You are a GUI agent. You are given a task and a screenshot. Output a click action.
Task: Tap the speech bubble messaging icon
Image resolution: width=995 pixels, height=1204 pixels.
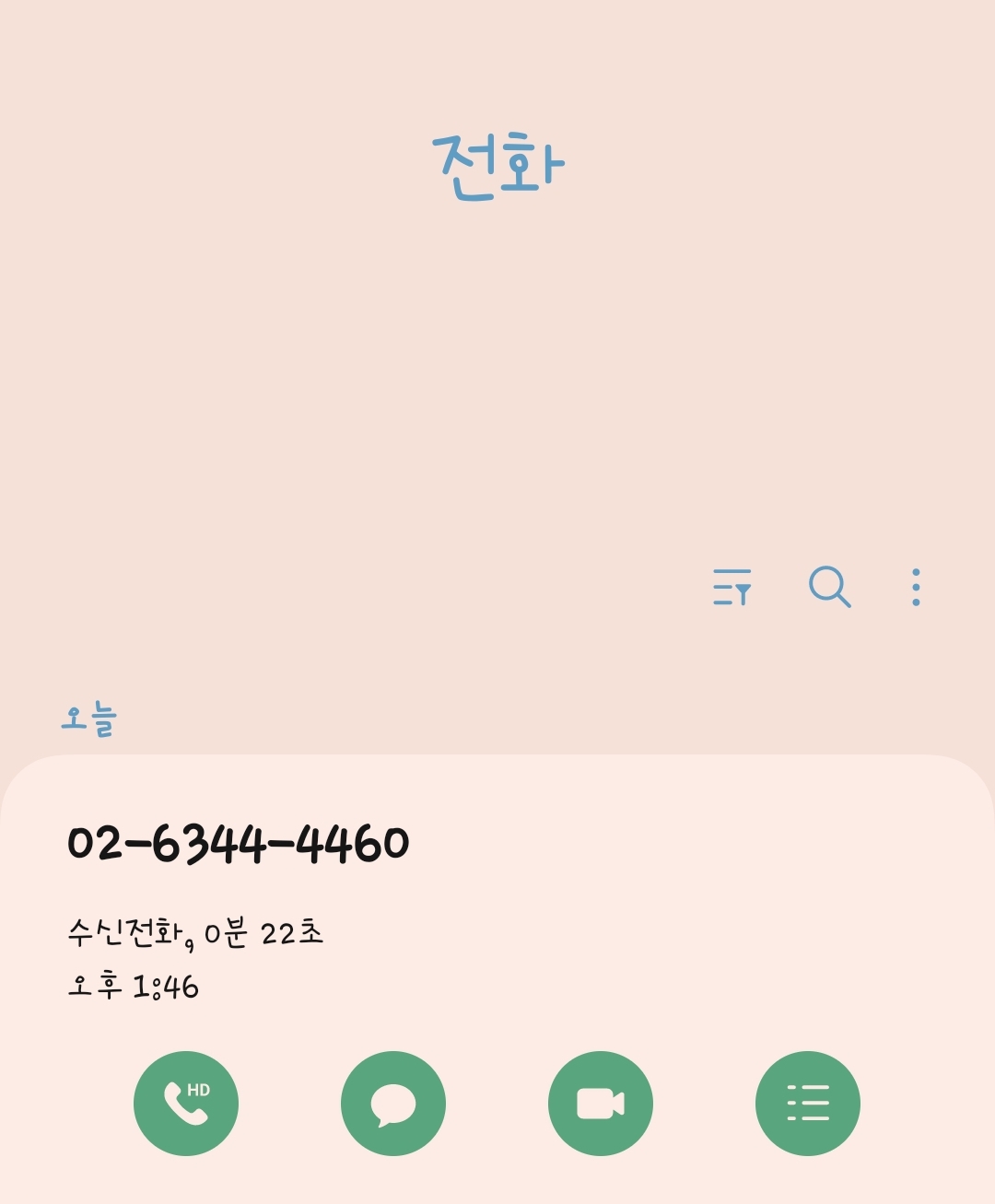pos(392,1103)
